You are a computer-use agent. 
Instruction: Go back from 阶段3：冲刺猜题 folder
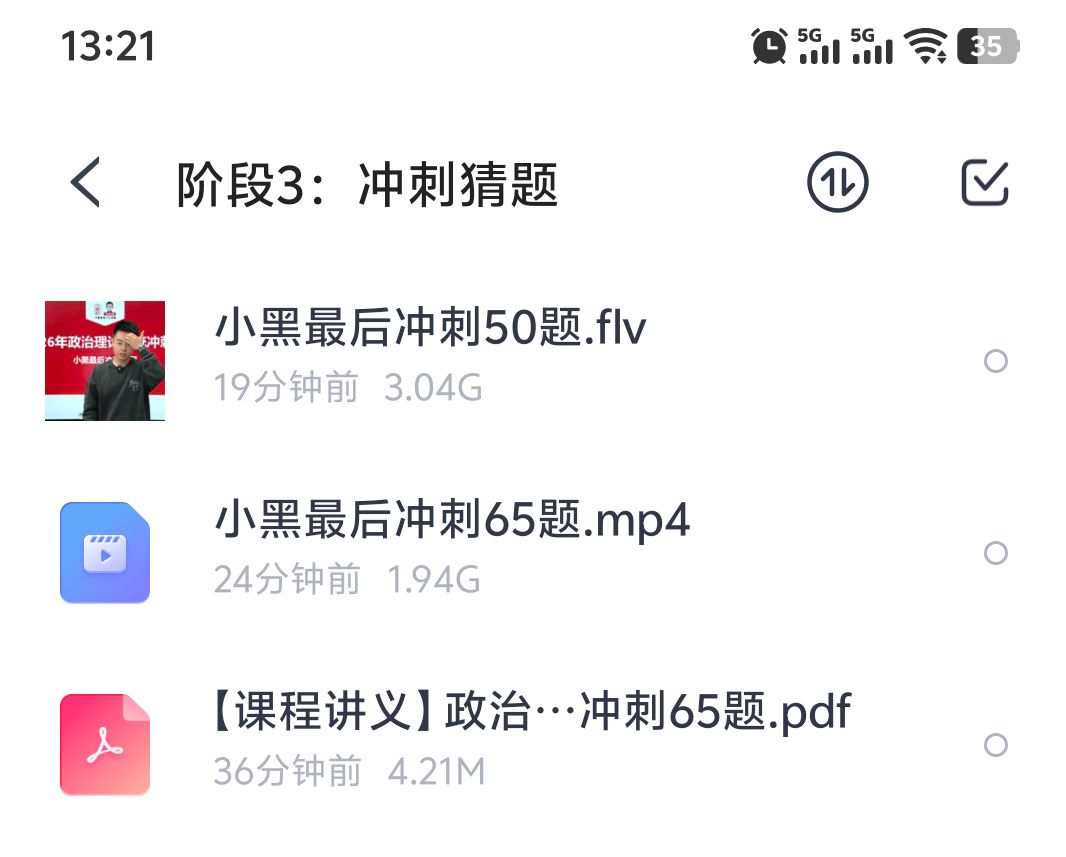pyautogui.click(x=86, y=184)
